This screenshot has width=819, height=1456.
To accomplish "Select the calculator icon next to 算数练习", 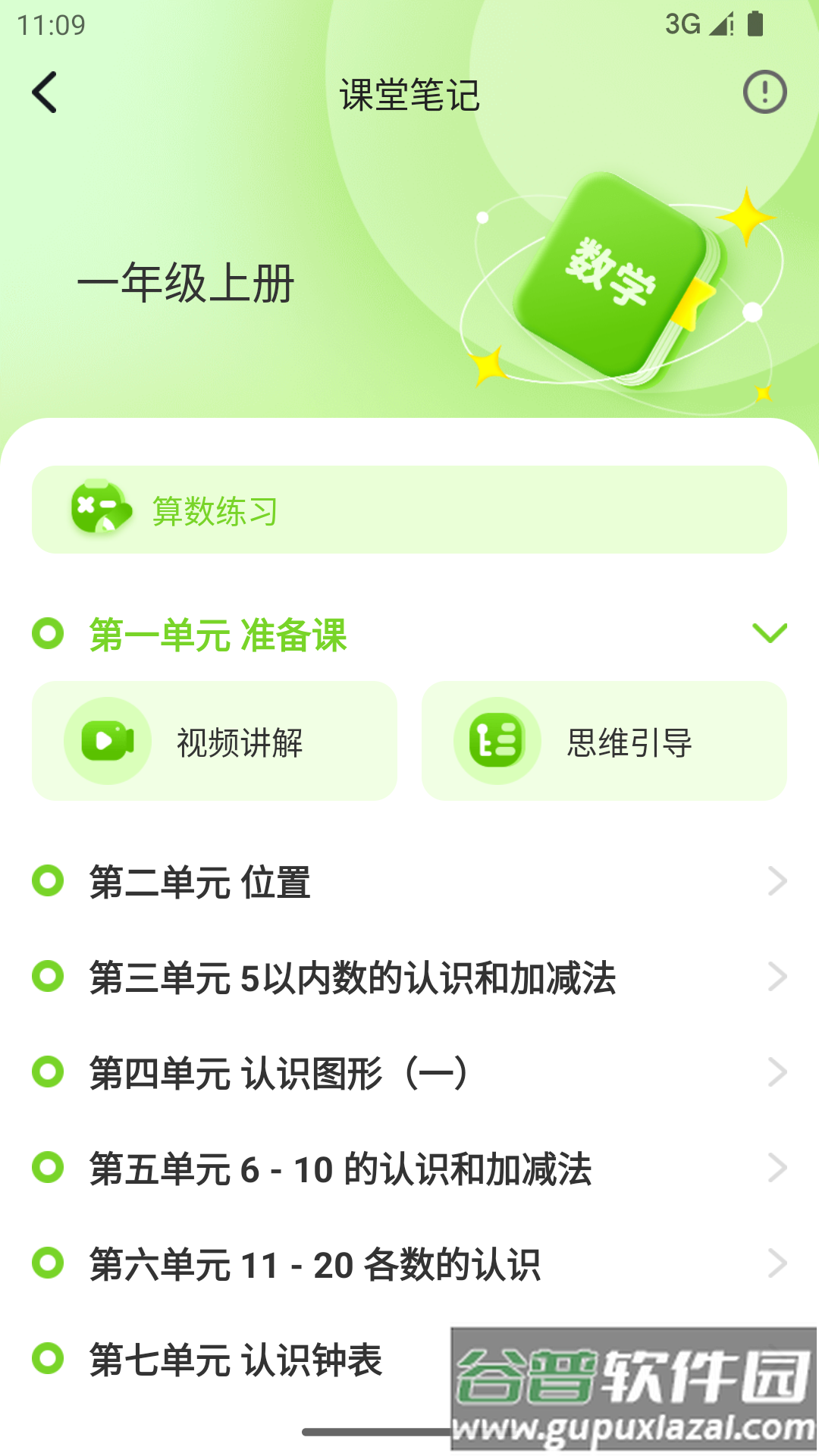I will coord(101,510).
